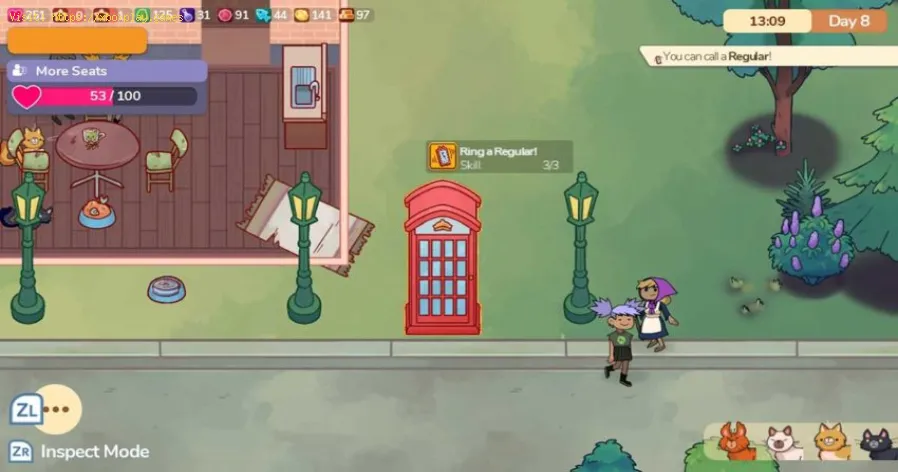Open the More Seats goal panel
Image resolution: width=898 pixels, height=472 pixels.
[107, 71]
